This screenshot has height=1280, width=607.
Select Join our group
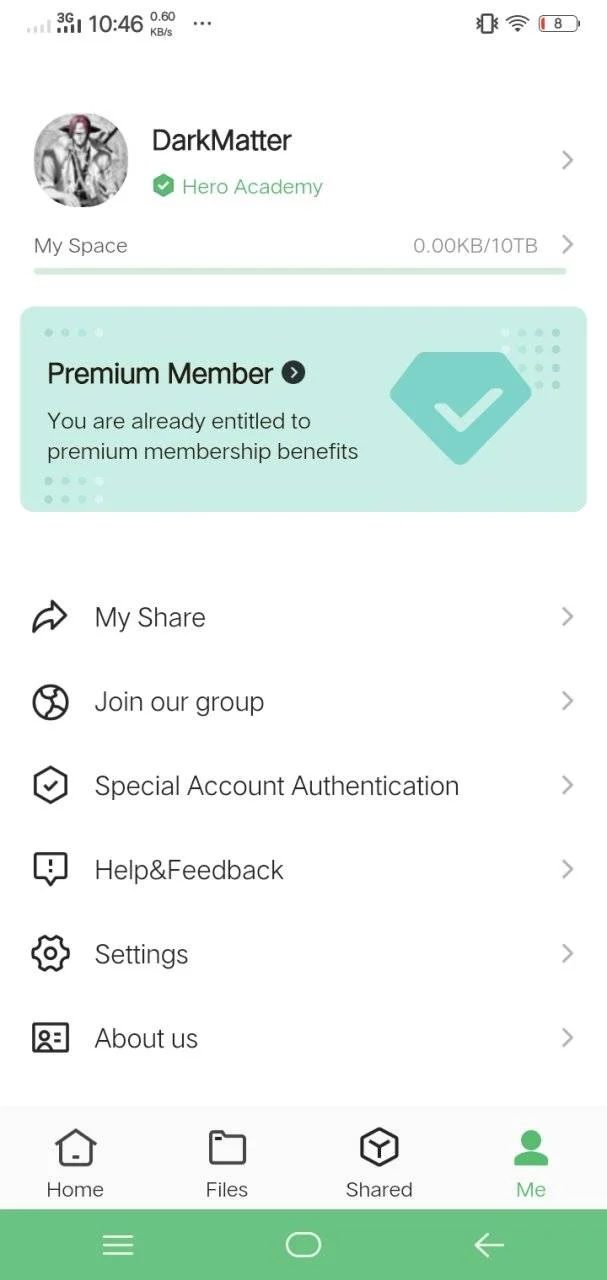(x=303, y=702)
